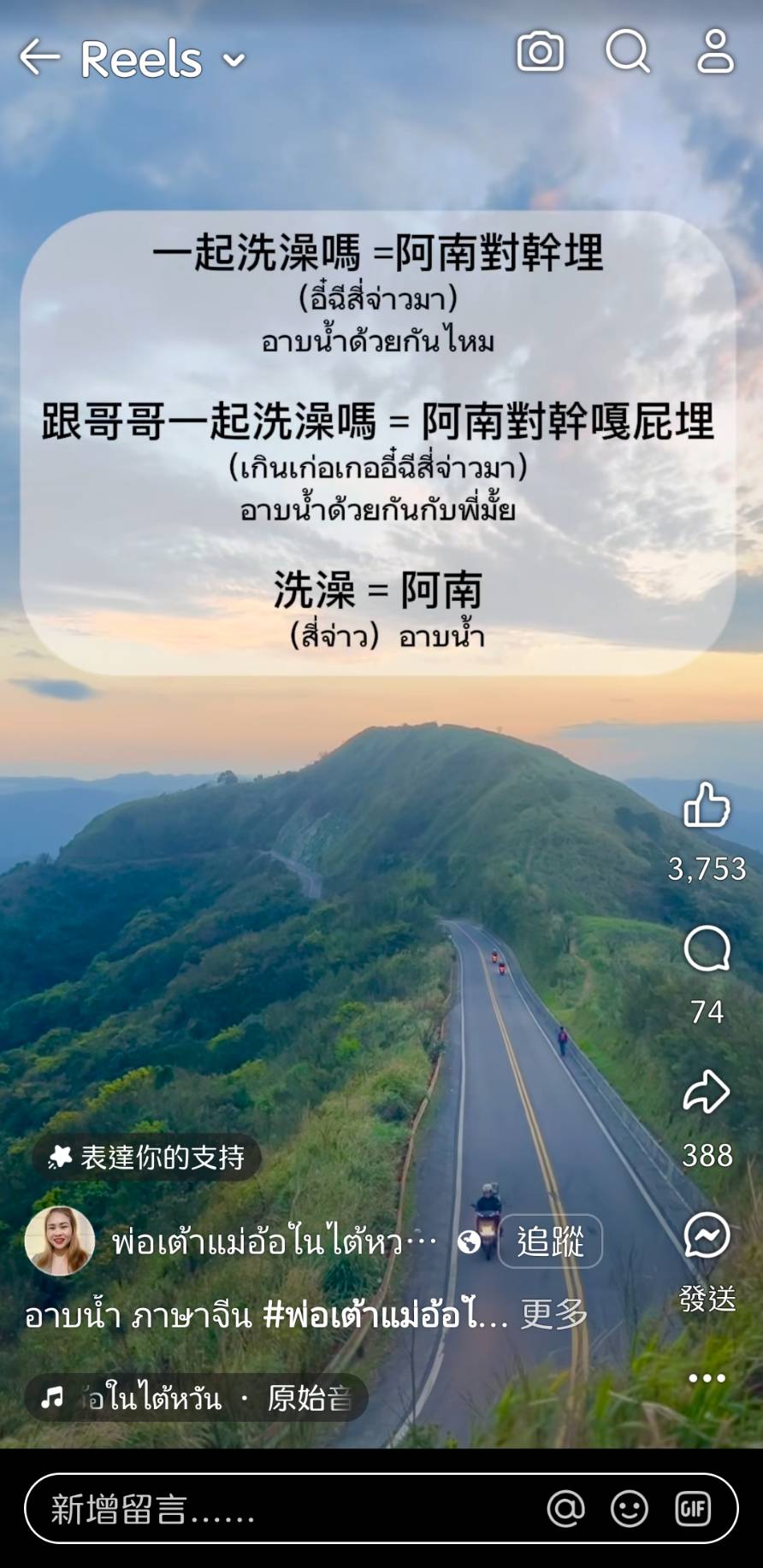763x1568 pixels.
Task: Follow the creator with 追蹤 button
Action: point(550,1241)
